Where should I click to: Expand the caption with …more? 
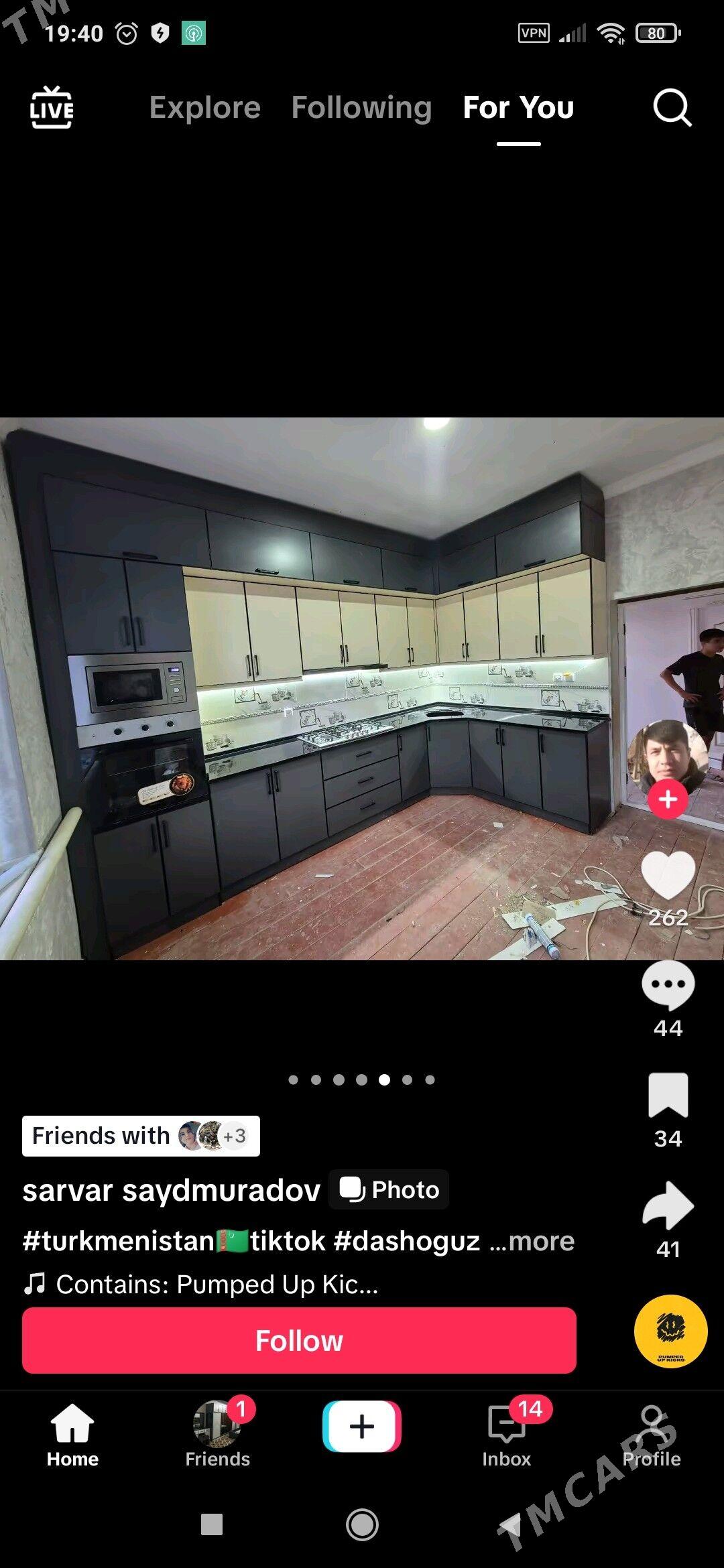(x=532, y=1241)
